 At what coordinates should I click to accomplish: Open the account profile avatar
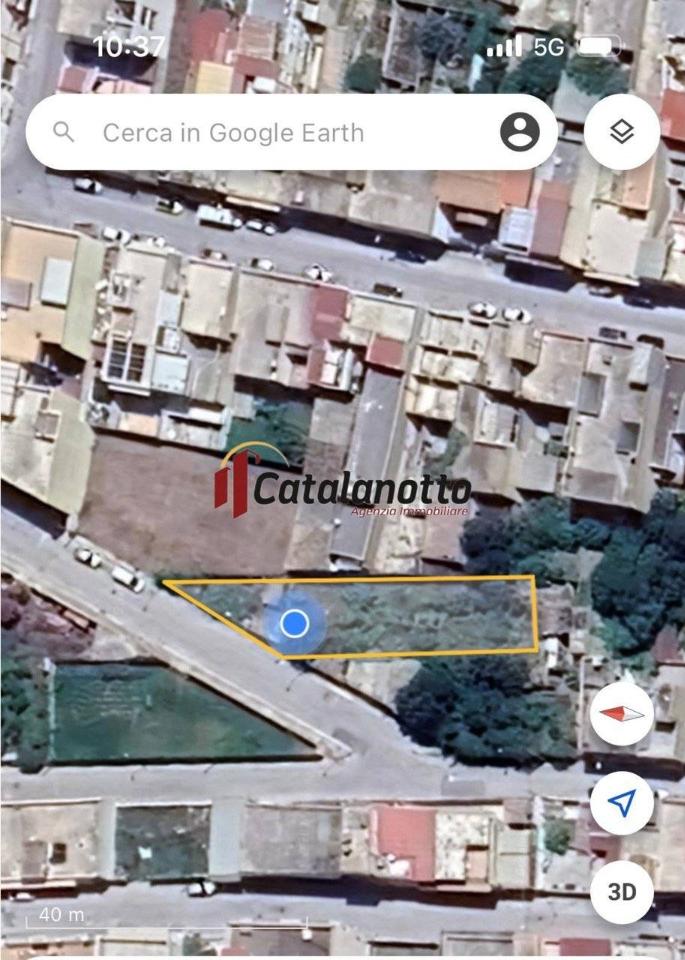(x=519, y=132)
